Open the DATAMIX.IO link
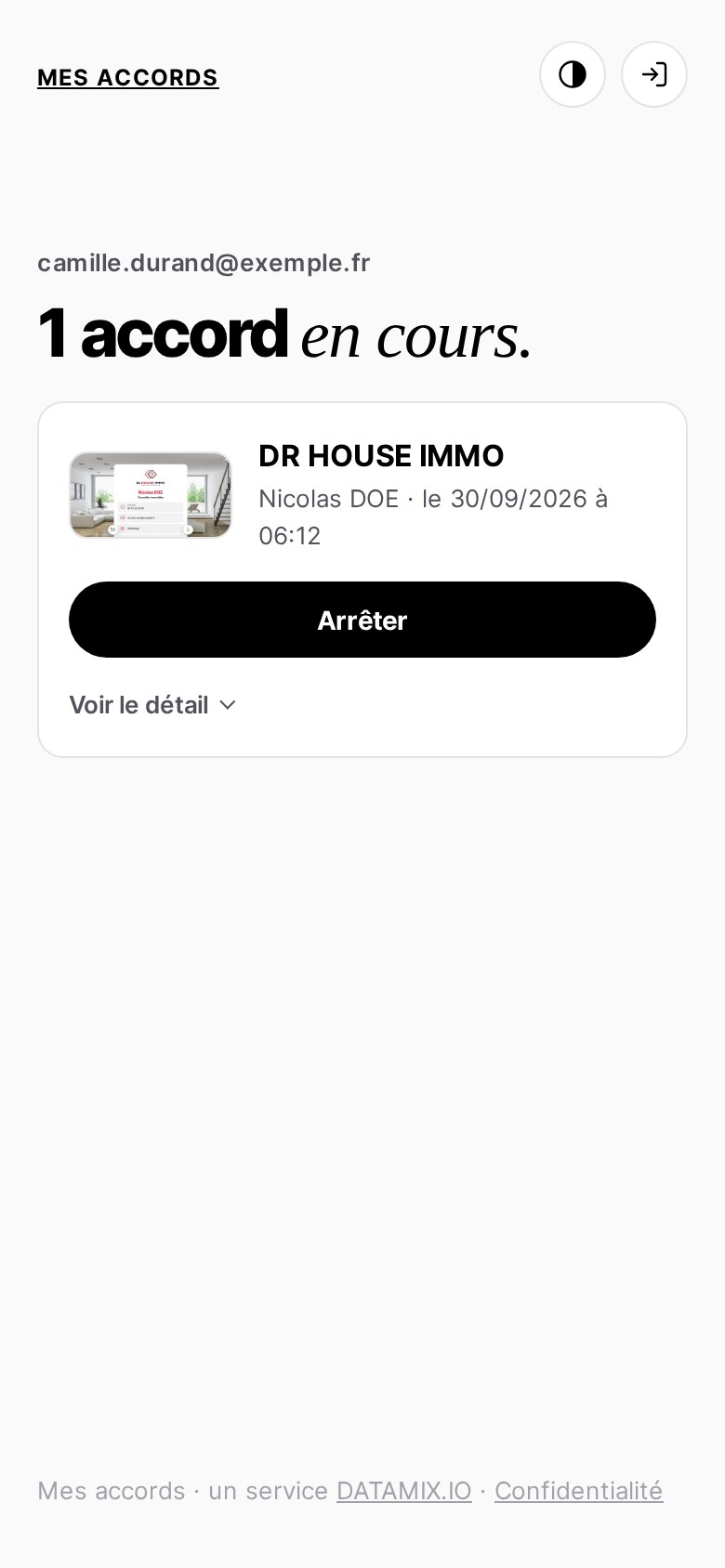This screenshot has height=1568, width=725. click(x=404, y=1491)
